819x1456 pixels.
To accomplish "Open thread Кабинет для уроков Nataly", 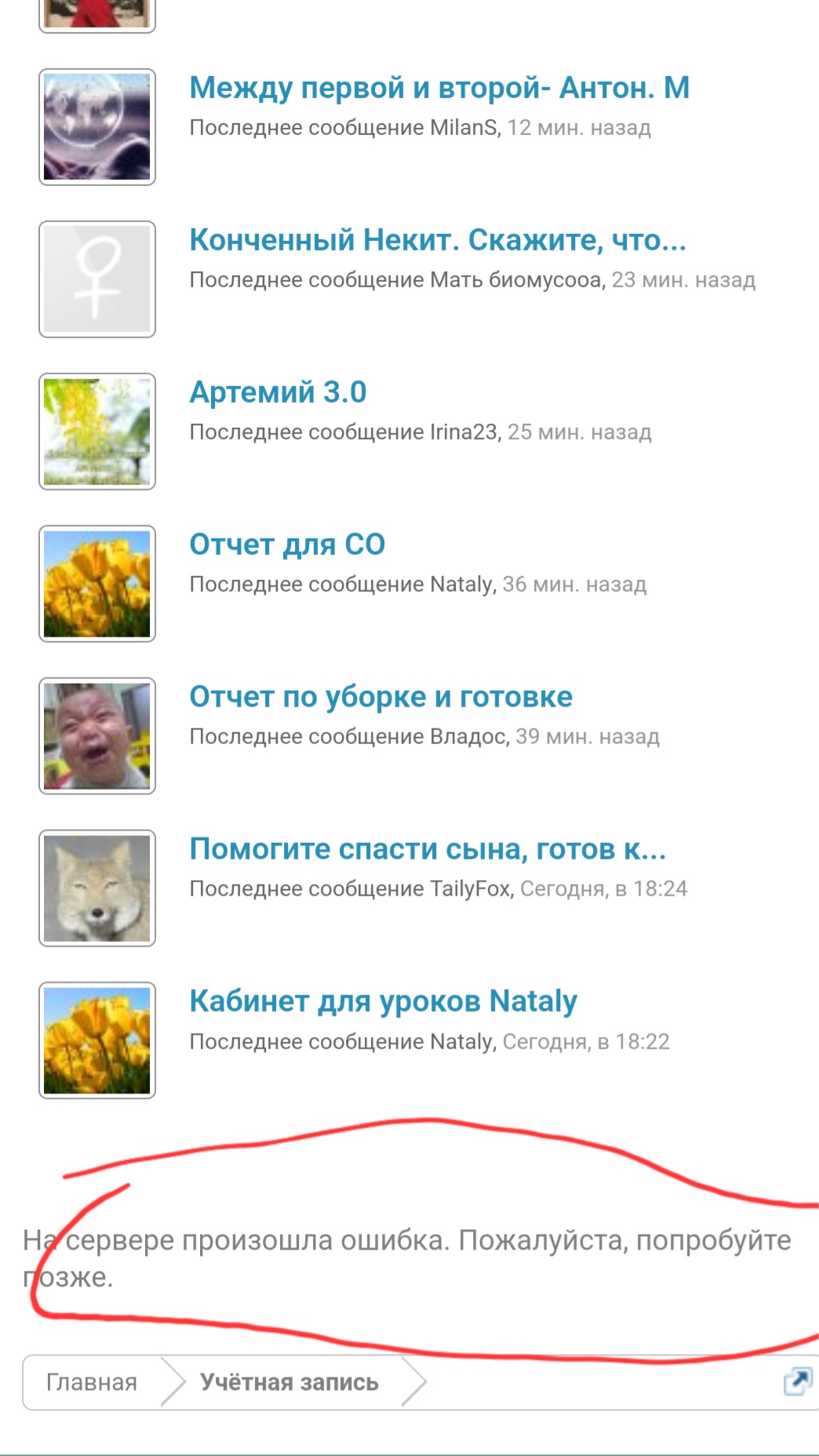I will (383, 1002).
